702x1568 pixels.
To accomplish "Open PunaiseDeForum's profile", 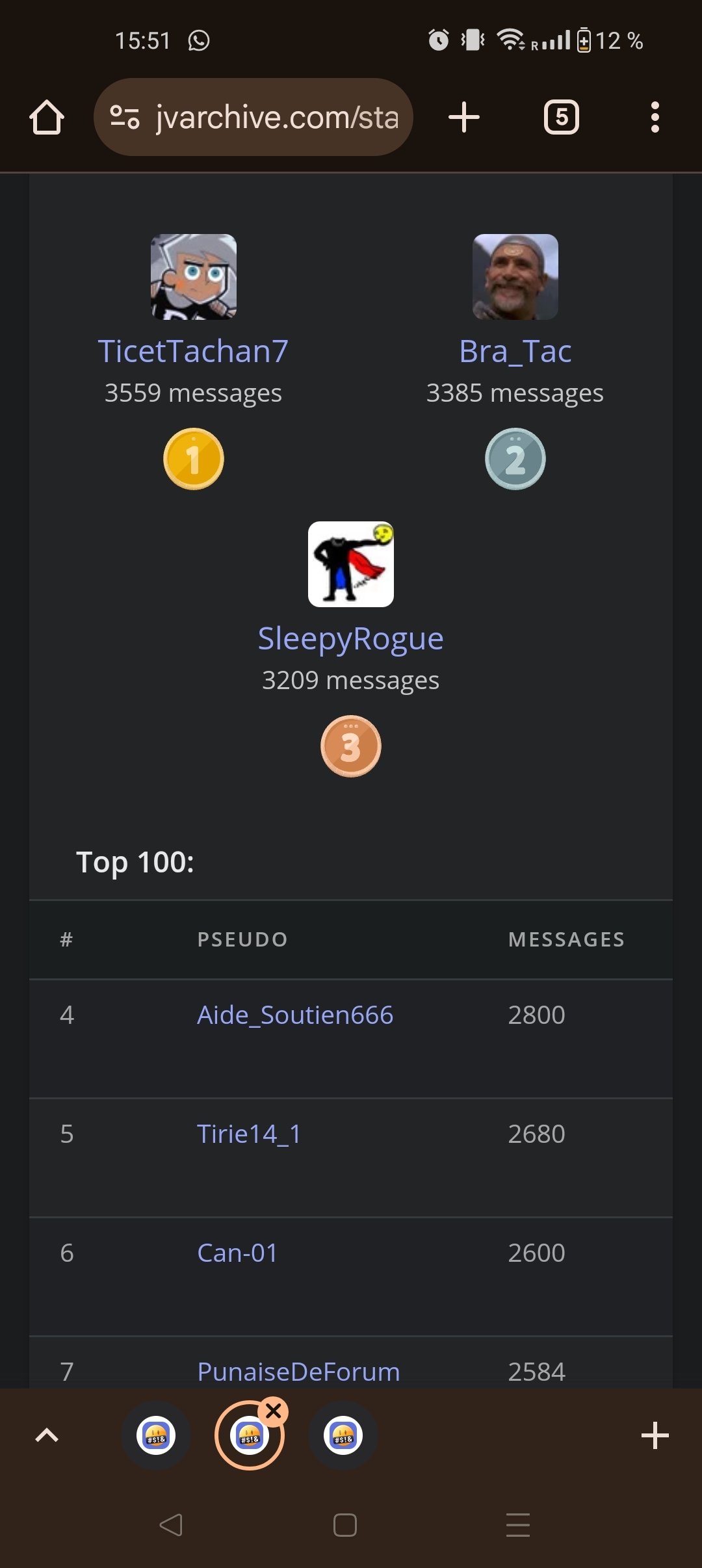I will [298, 1372].
